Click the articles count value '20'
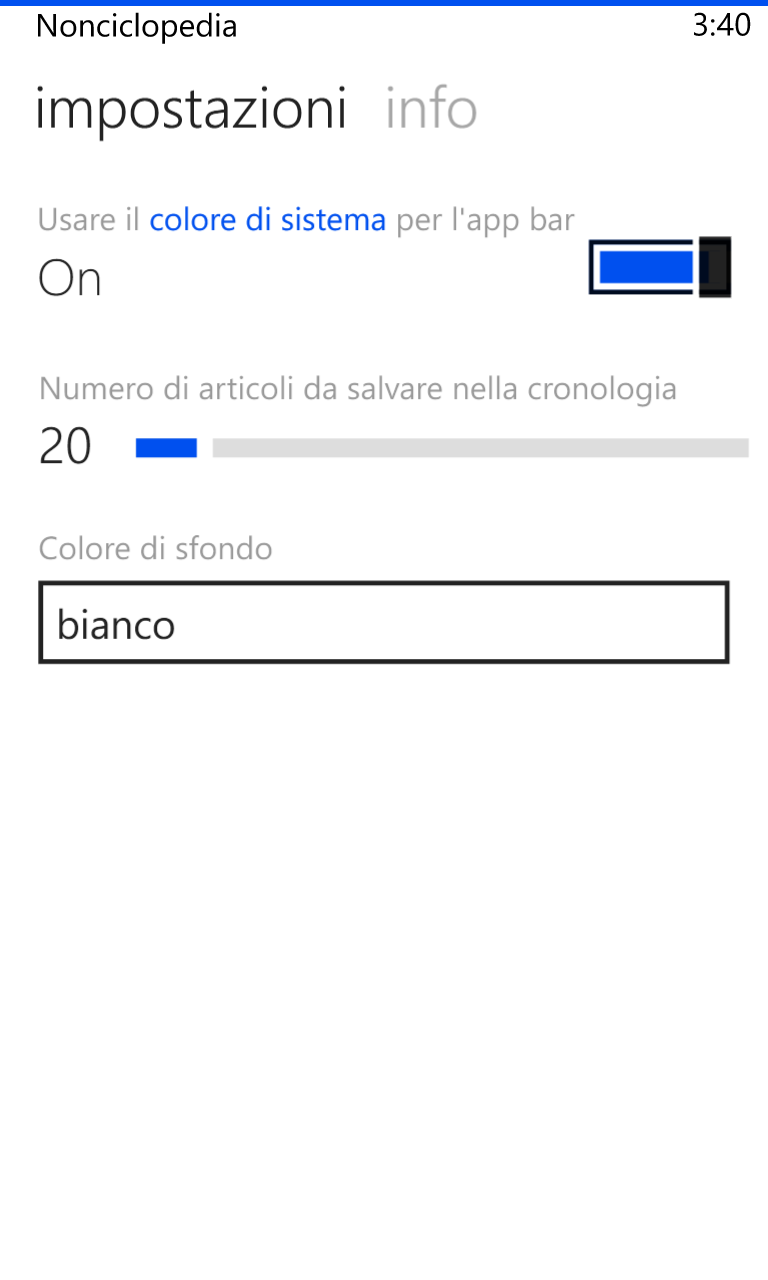This screenshot has height=1280, width=768. point(64,446)
